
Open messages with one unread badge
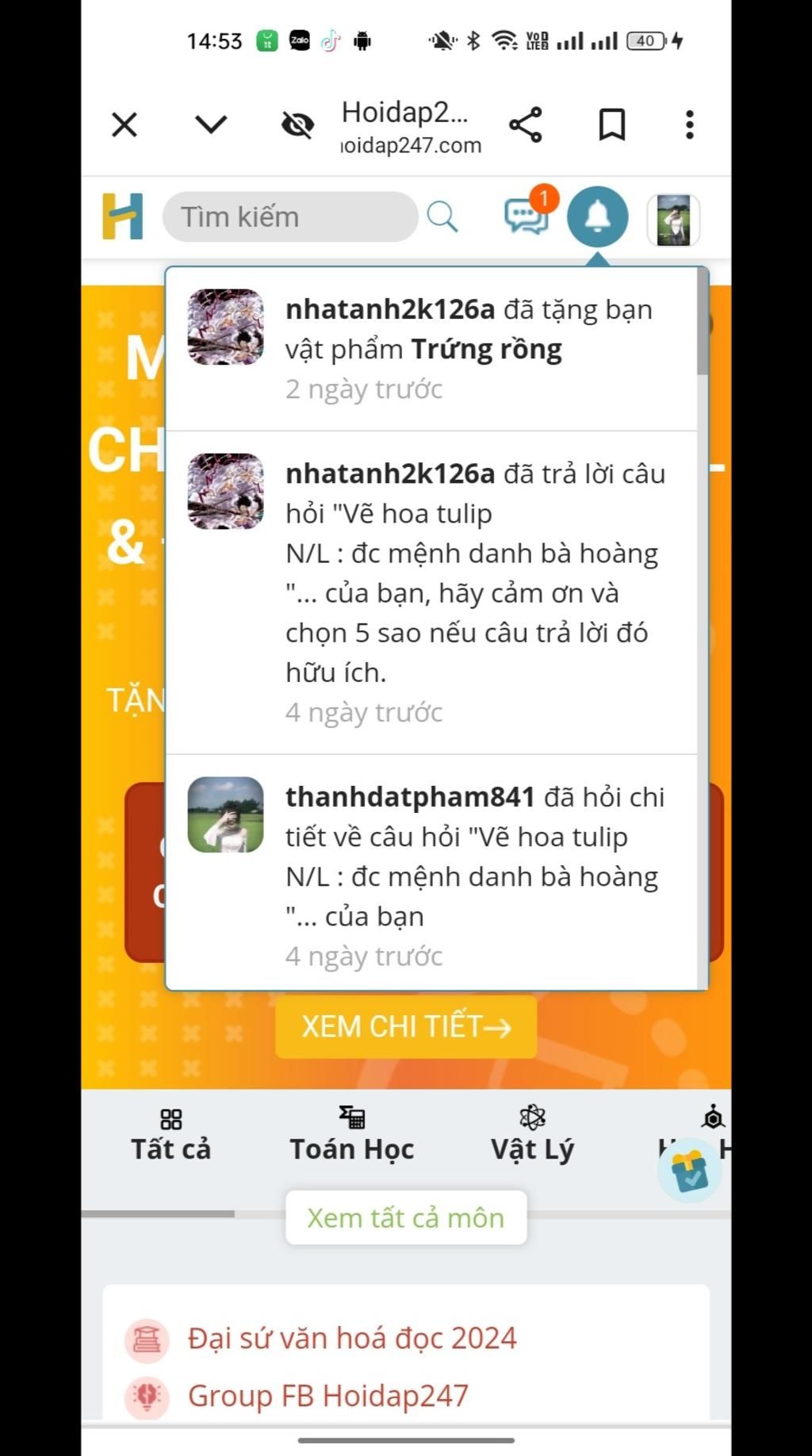pos(527,216)
